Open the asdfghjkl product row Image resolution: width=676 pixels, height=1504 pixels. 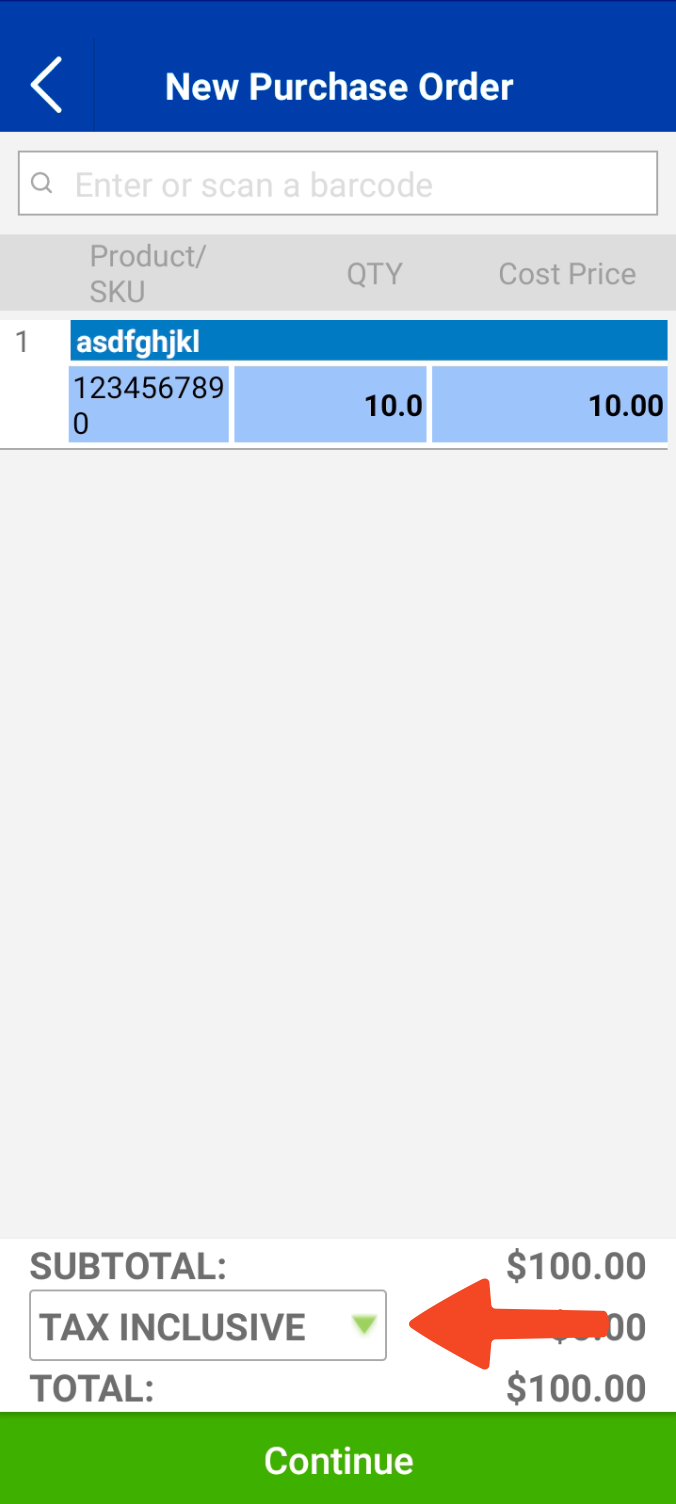[x=369, y=340]
